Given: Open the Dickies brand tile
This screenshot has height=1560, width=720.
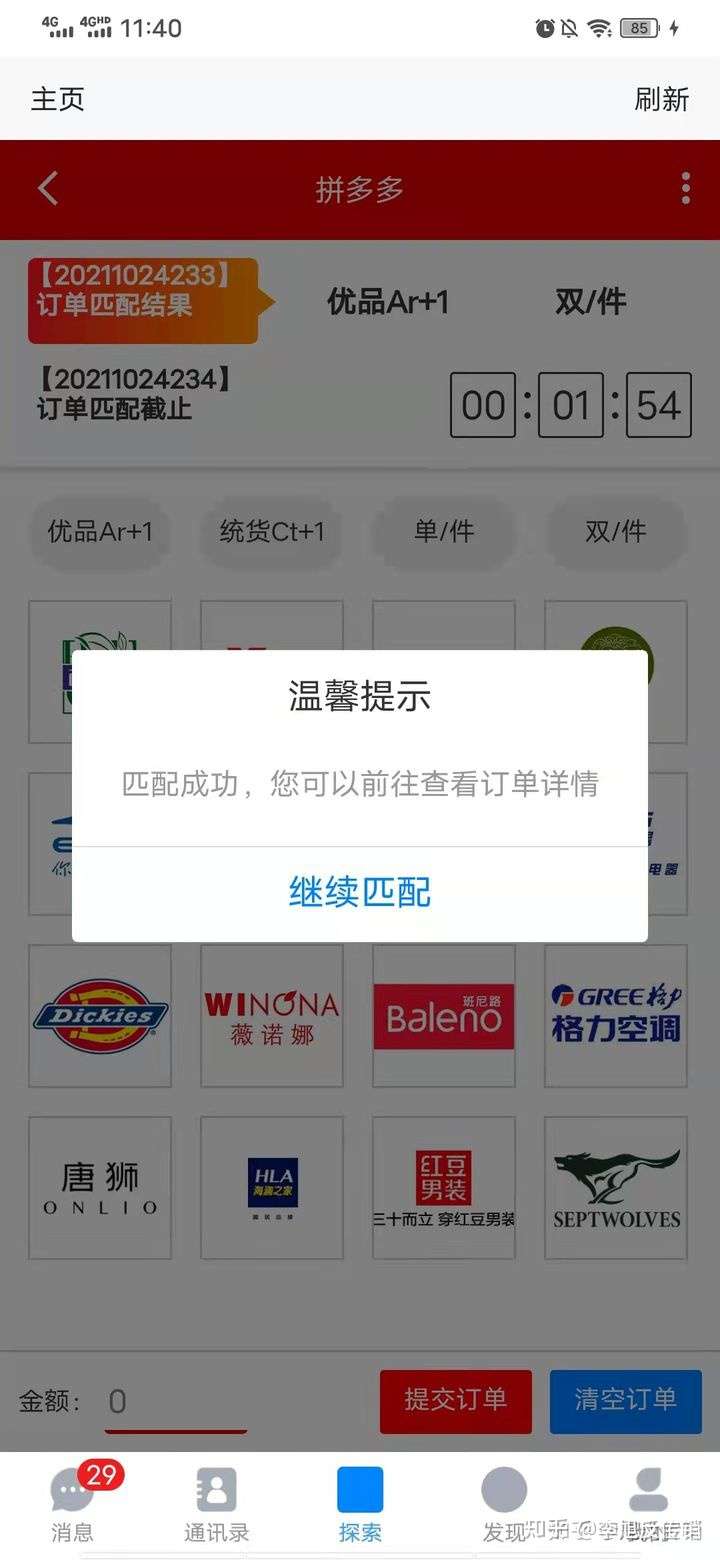Looking at the screenshot, I should click(x=100, y=1016).
